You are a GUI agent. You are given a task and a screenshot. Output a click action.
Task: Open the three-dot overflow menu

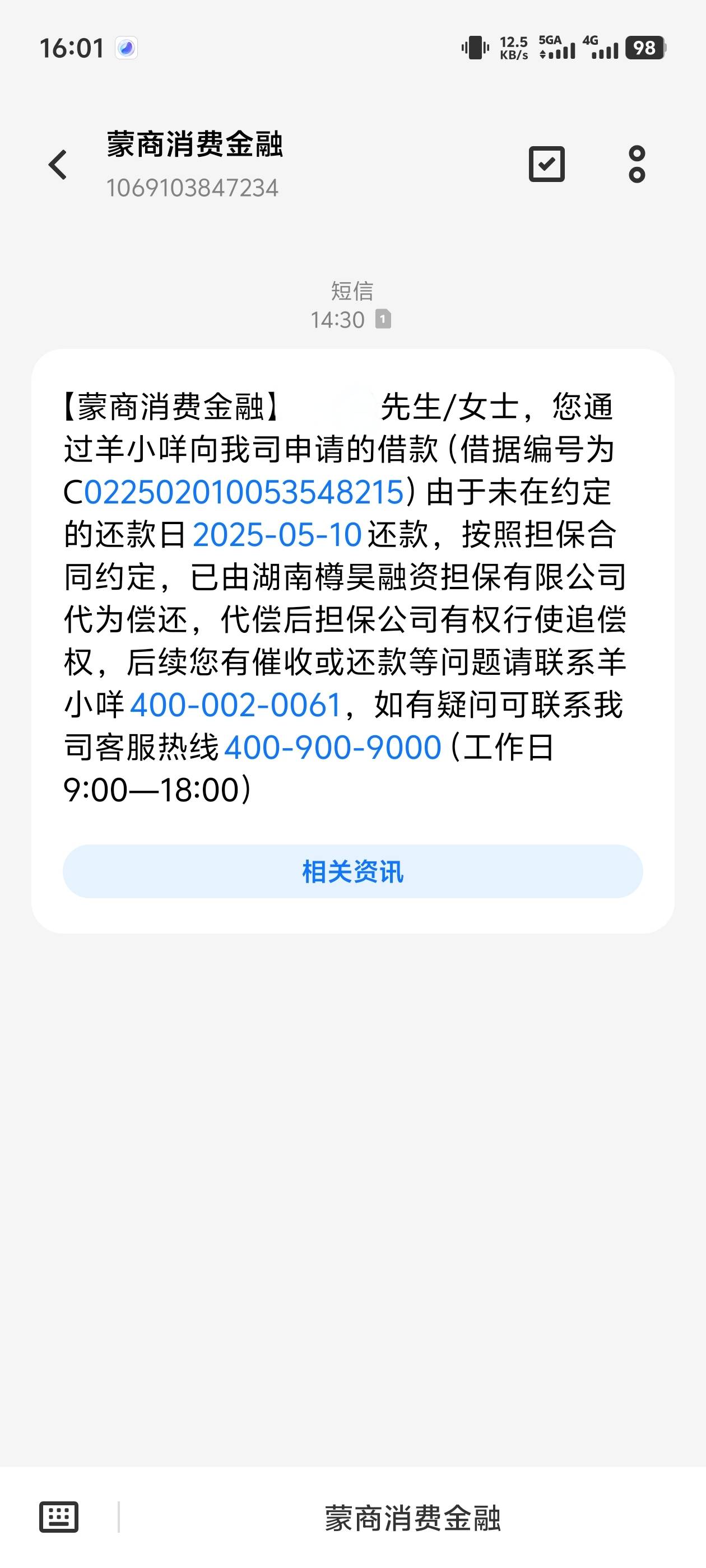pyautogui.click(x=637, y=164)
